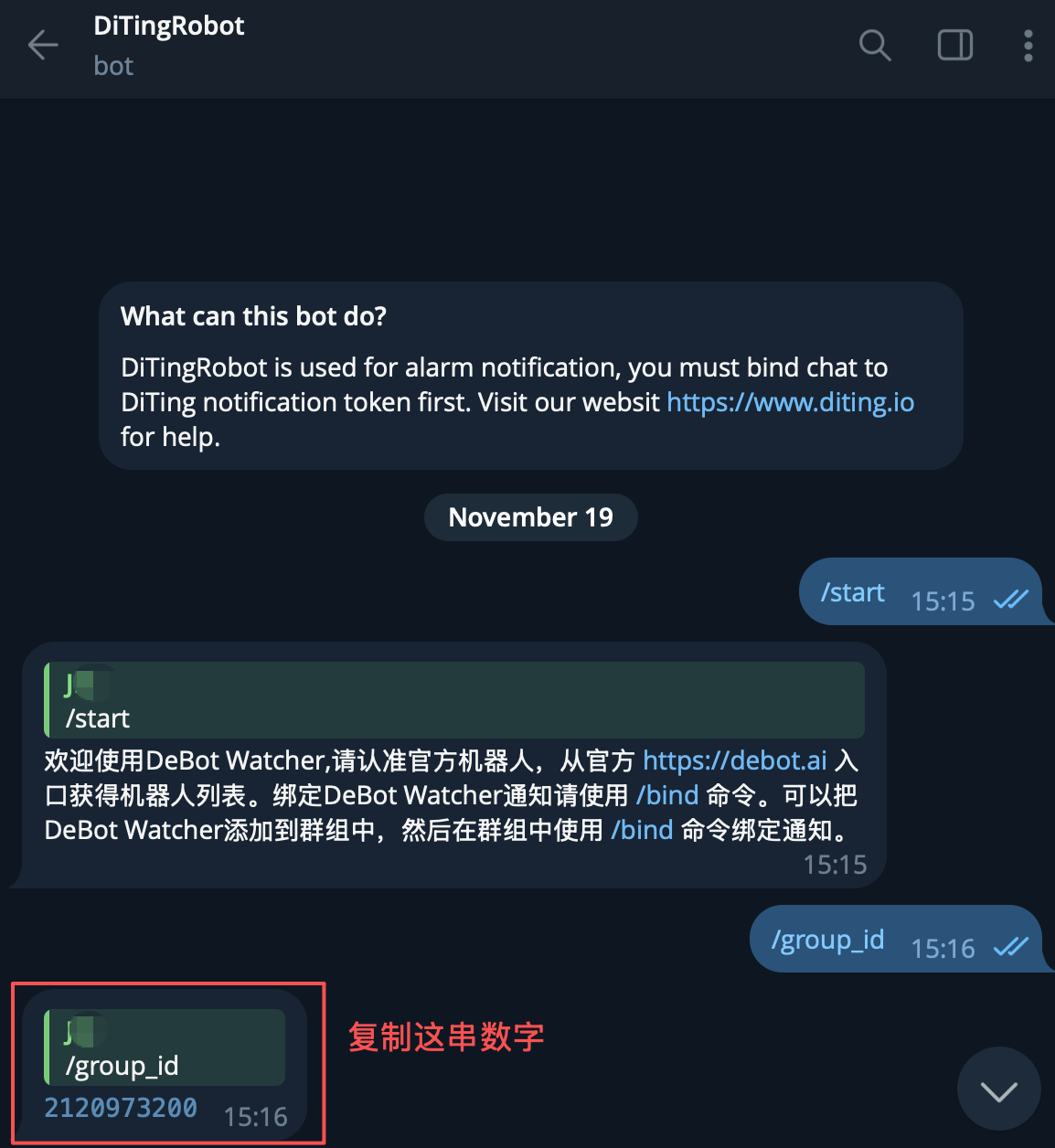Toggle the side panel icon
The image size is (1055, 1148).
pyautogui.click(x=955, y=45)
